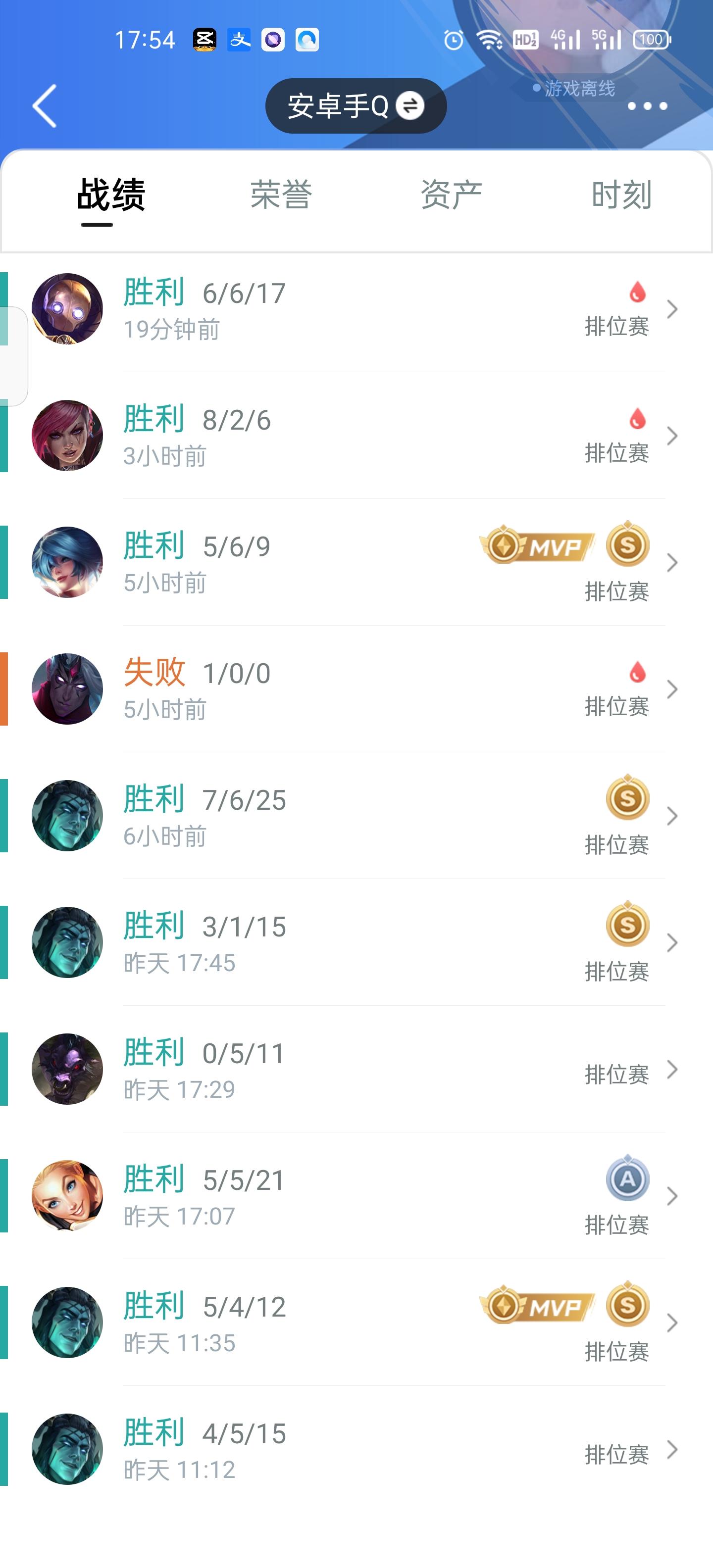View the 7/6/25 win from 6小时前
This screenshot has height=1568, width=713.
pos(365,816)
